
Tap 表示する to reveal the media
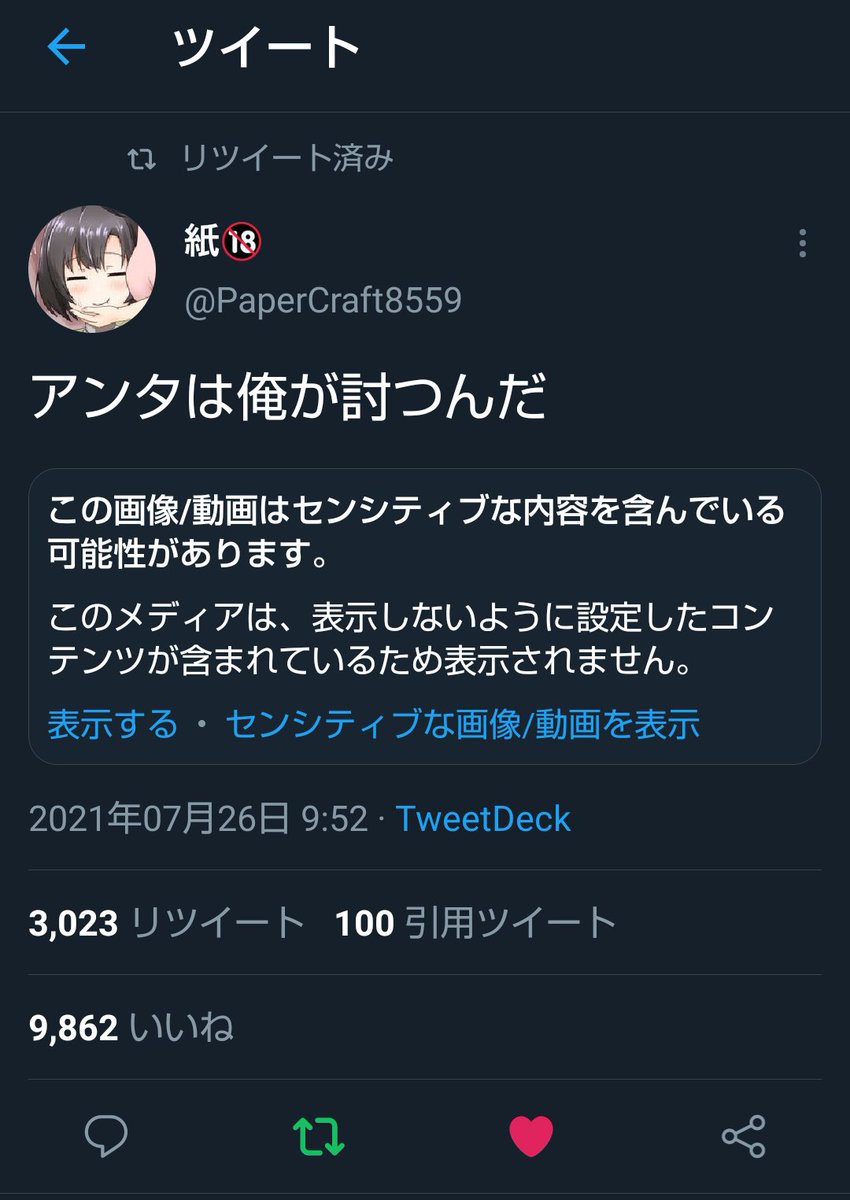[113, 723]
